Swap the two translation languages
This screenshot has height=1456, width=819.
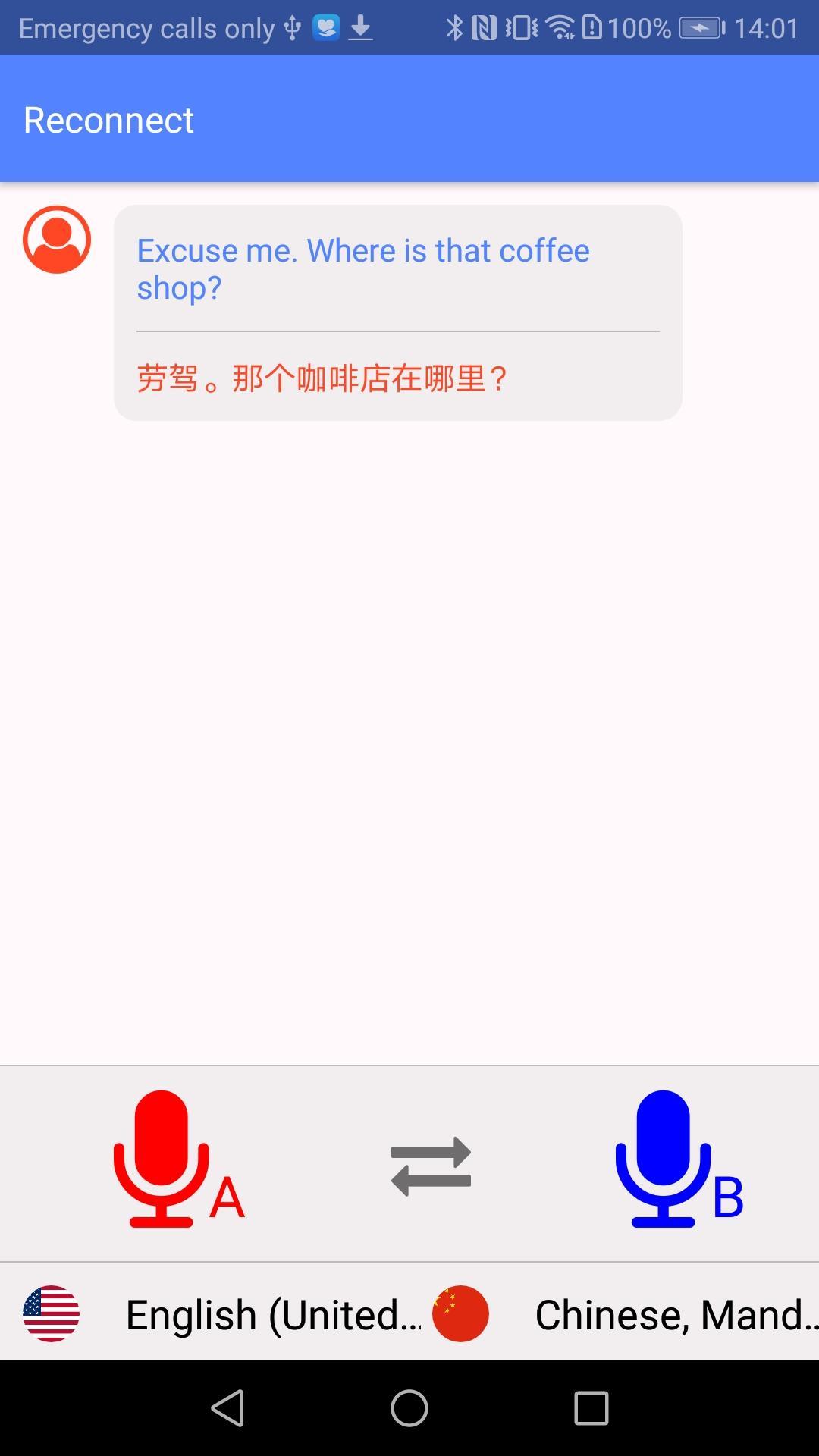431,1166
